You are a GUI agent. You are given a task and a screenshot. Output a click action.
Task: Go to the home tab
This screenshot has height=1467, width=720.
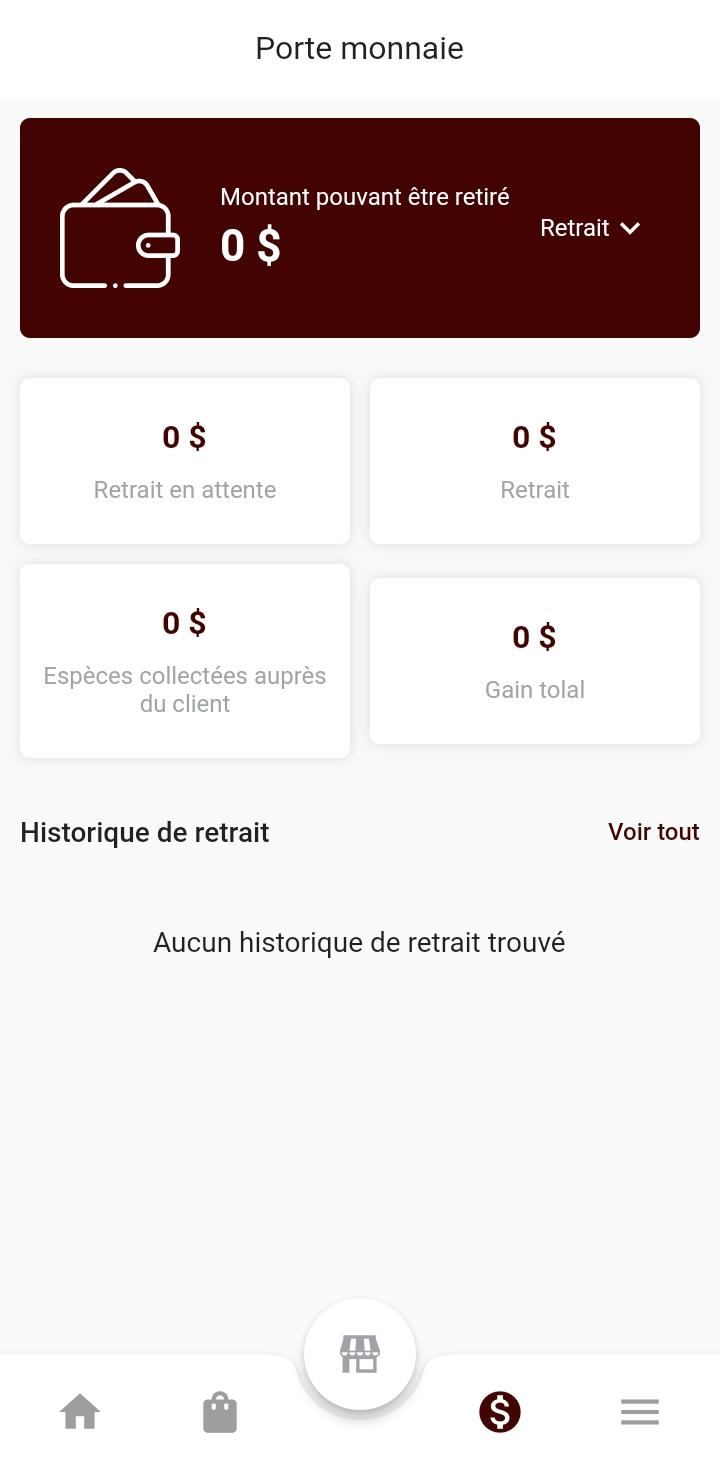pyautogui.click(x=80, y=1412)
